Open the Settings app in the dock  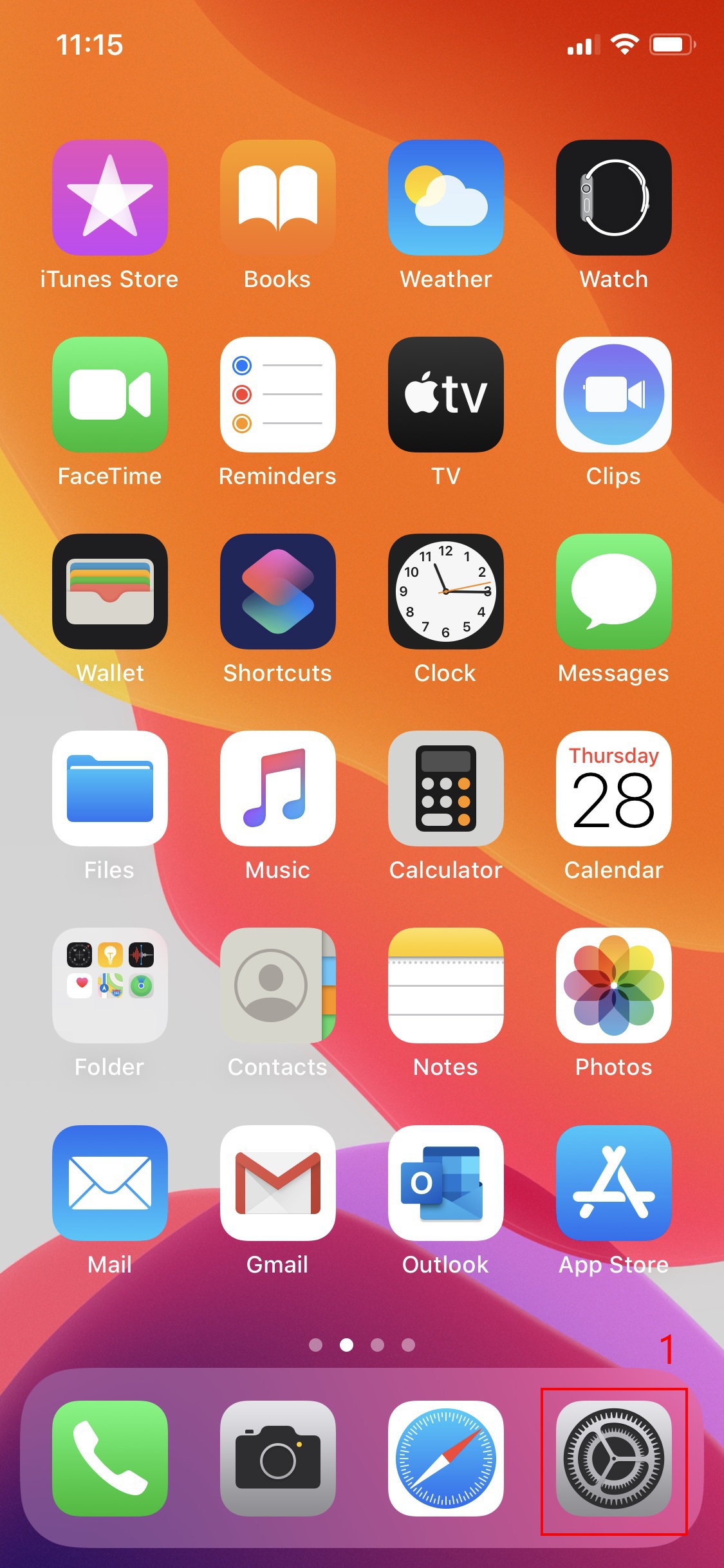613,1458
